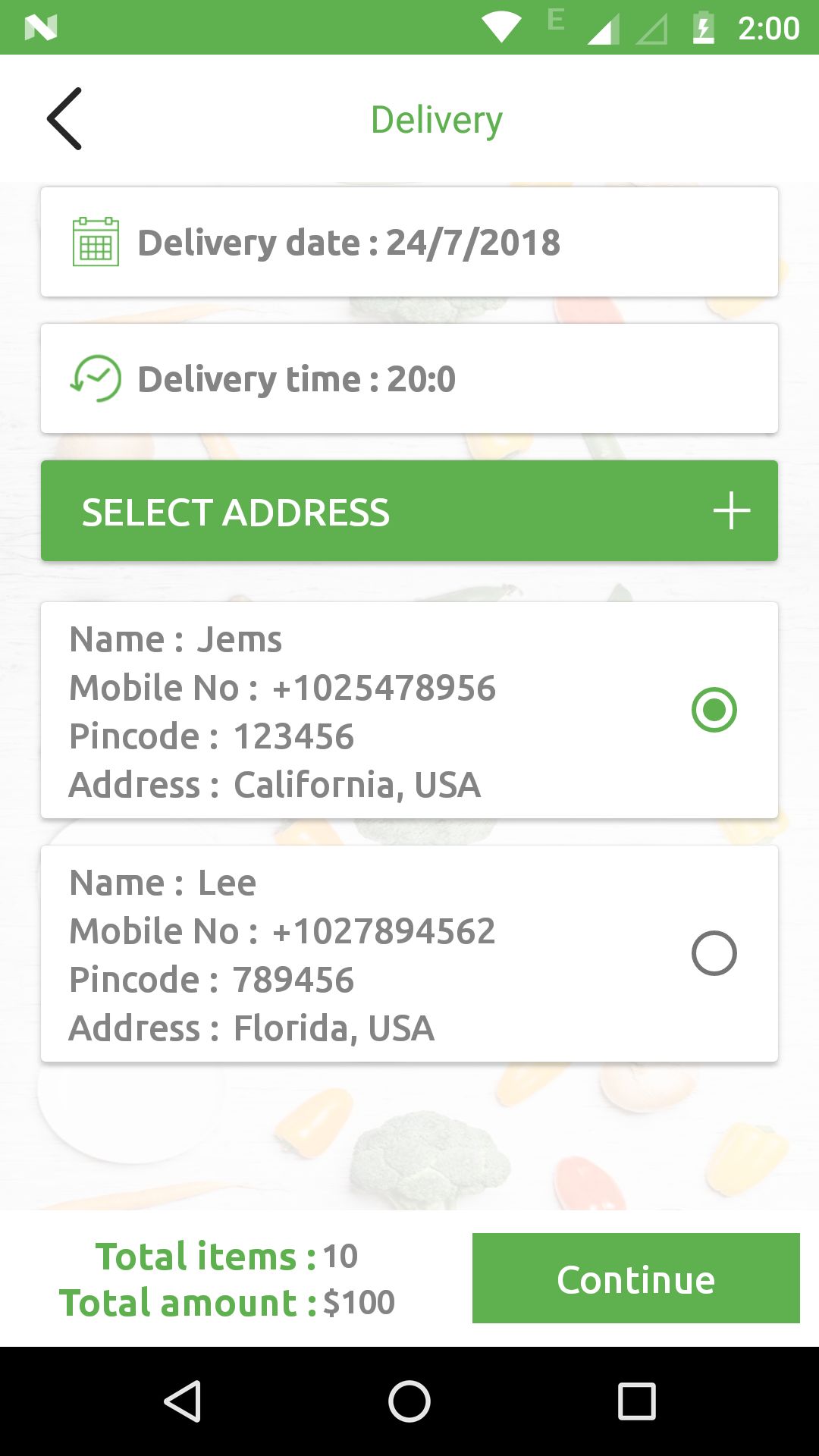Select the Lee Florida address radio button
This screenshot has height=1456, width=819.
tap(714, 953)
